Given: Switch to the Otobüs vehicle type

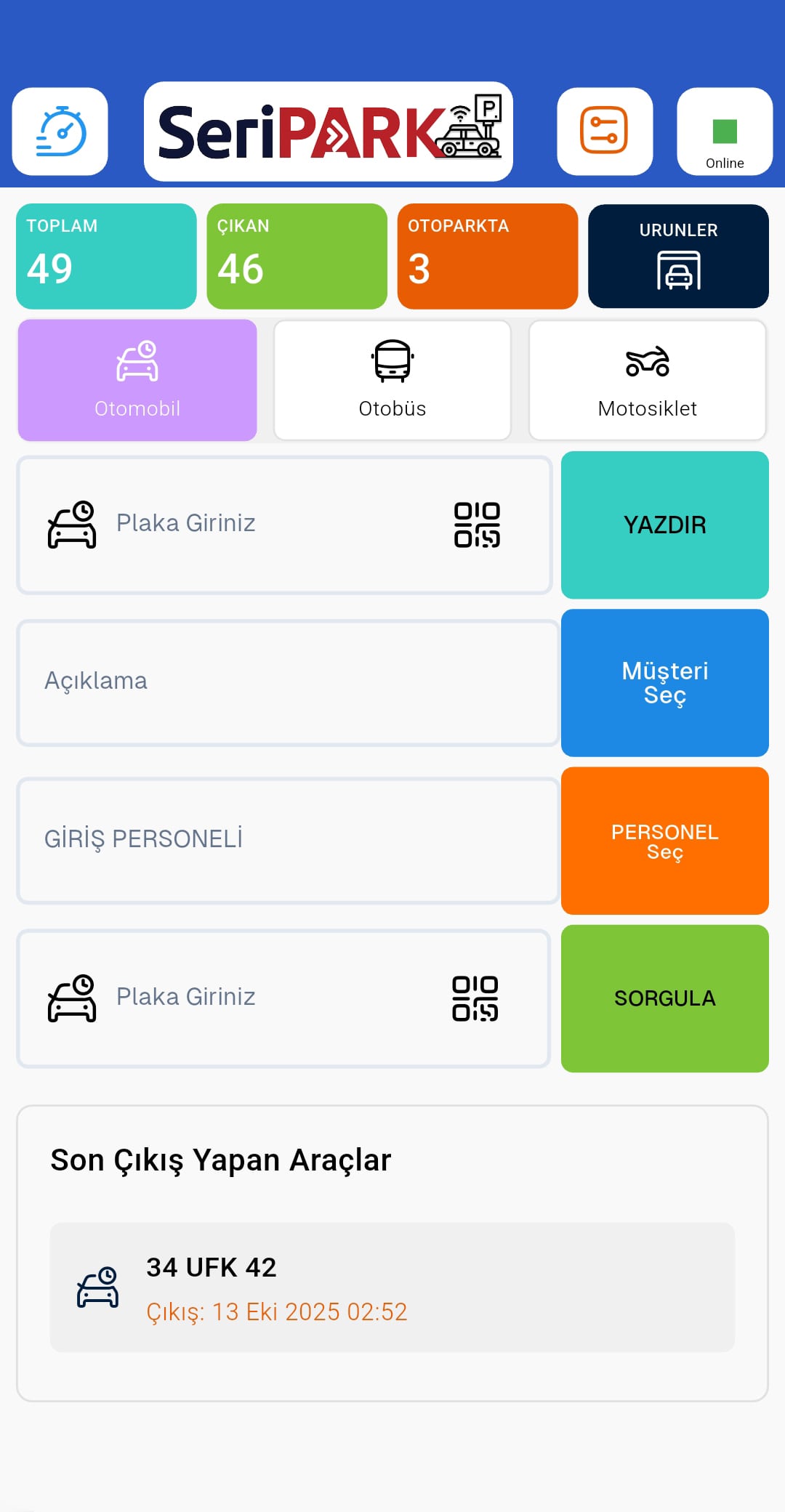Looking at the screenshot, I should pyautogui.click(x=392, y=380).
